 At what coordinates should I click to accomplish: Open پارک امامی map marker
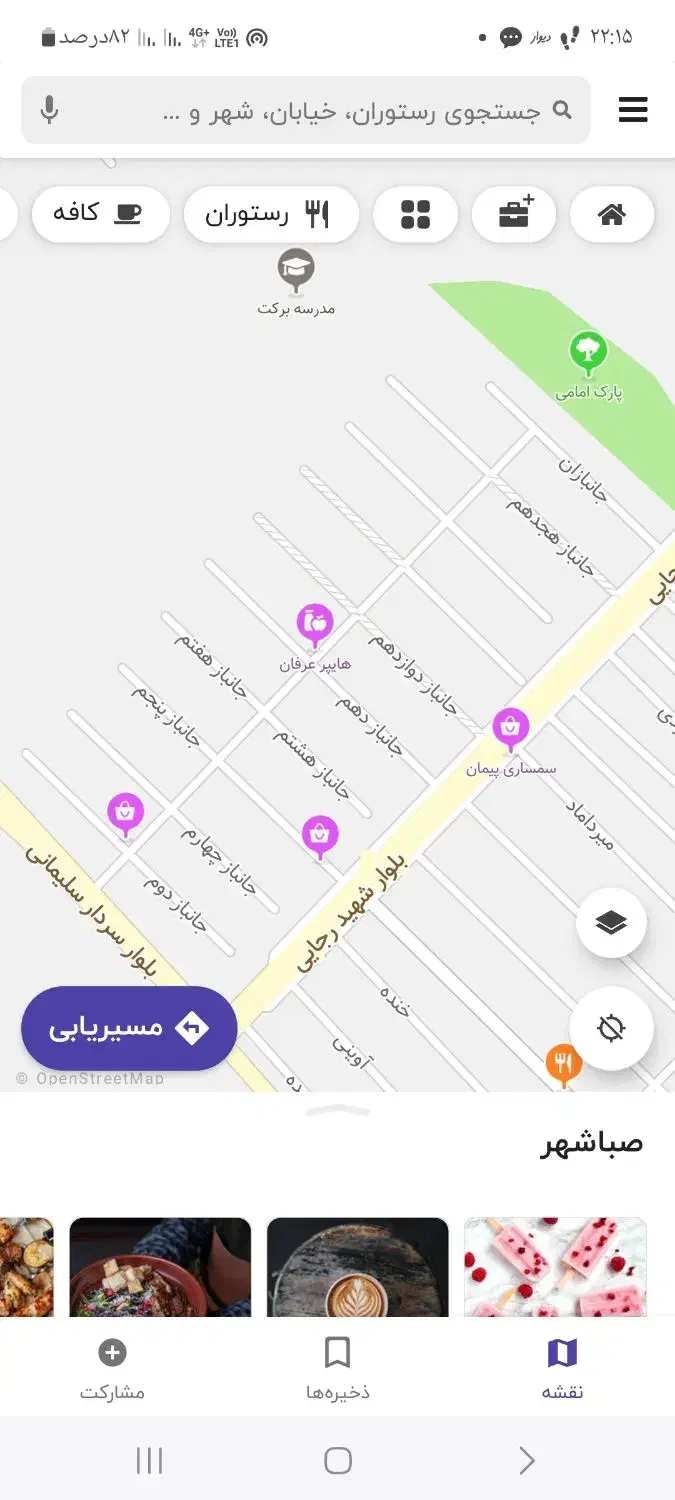coord(588,353)
